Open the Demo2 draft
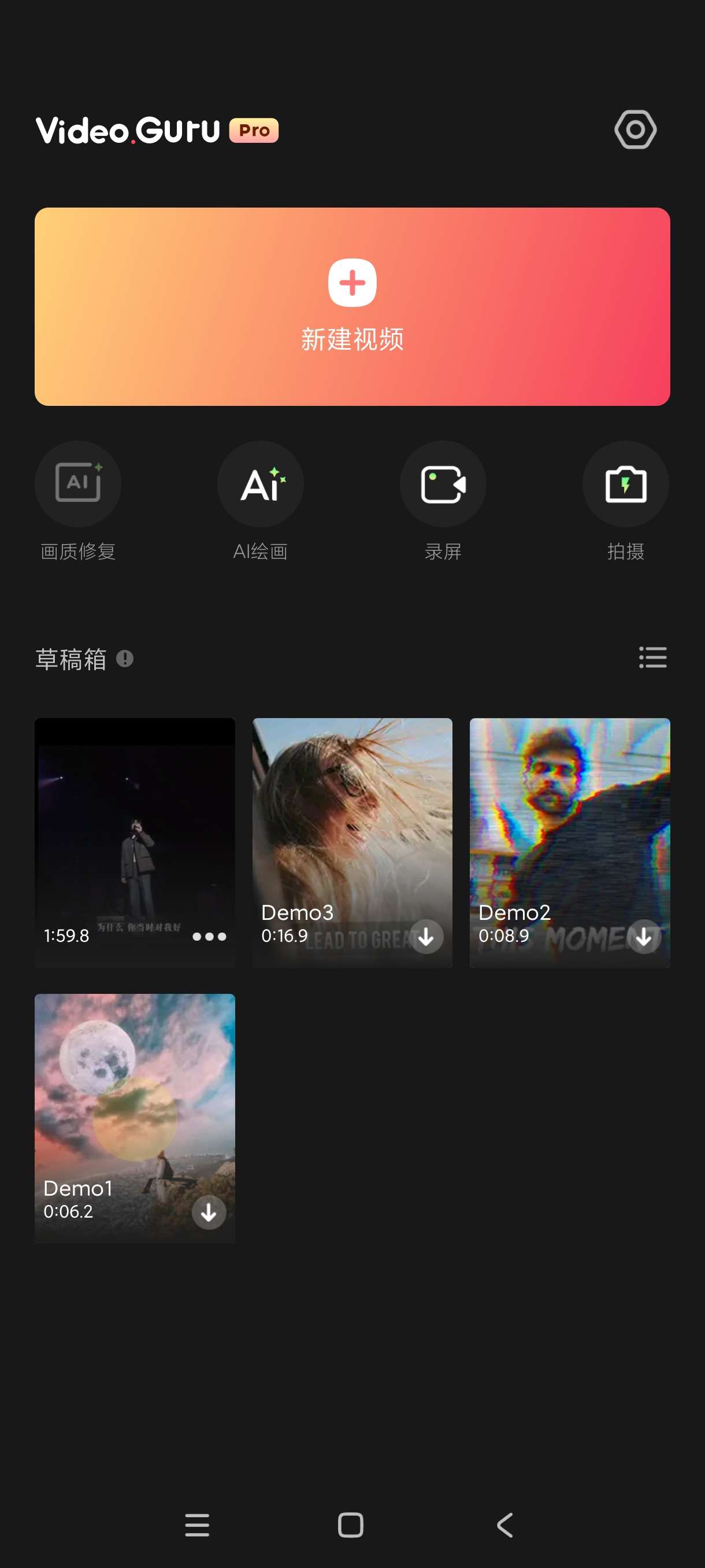The image size is (705, 1568). tap(569, 828)
